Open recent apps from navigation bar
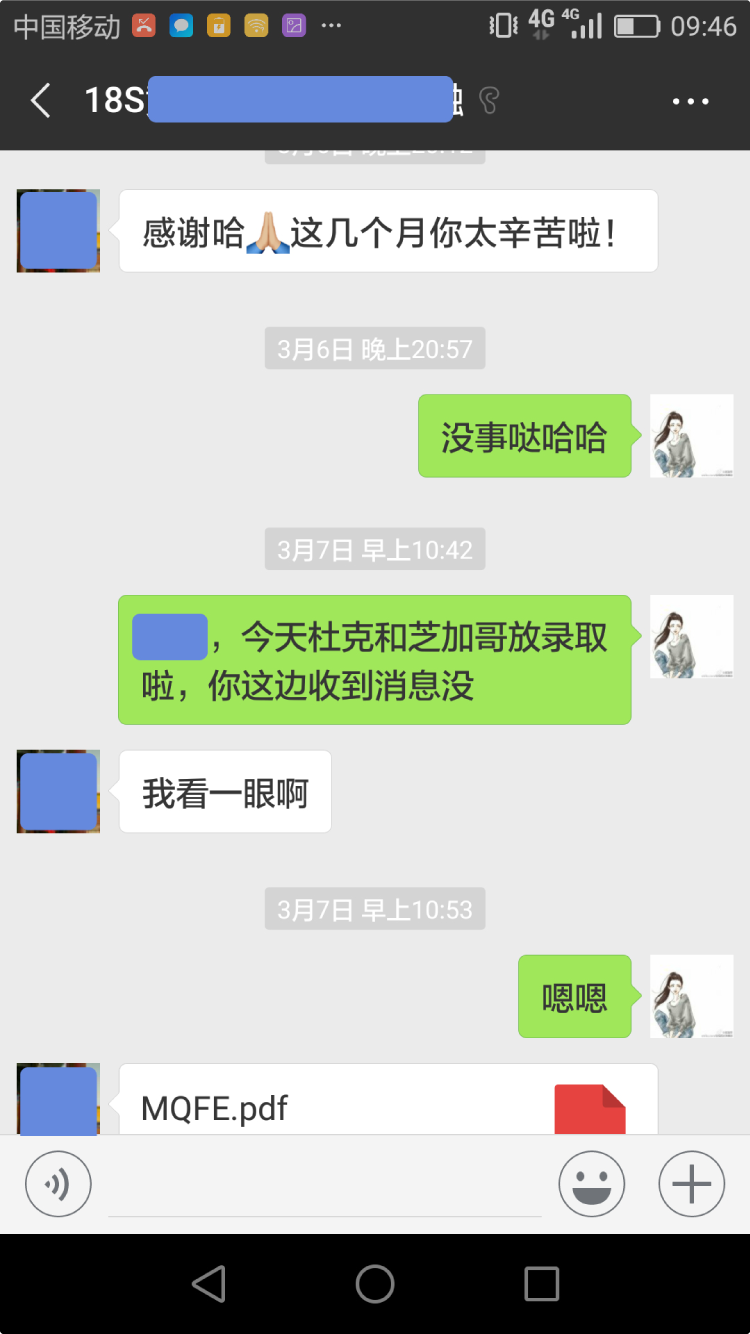This screenshot has height=1334, width=750. (541, 1283)
